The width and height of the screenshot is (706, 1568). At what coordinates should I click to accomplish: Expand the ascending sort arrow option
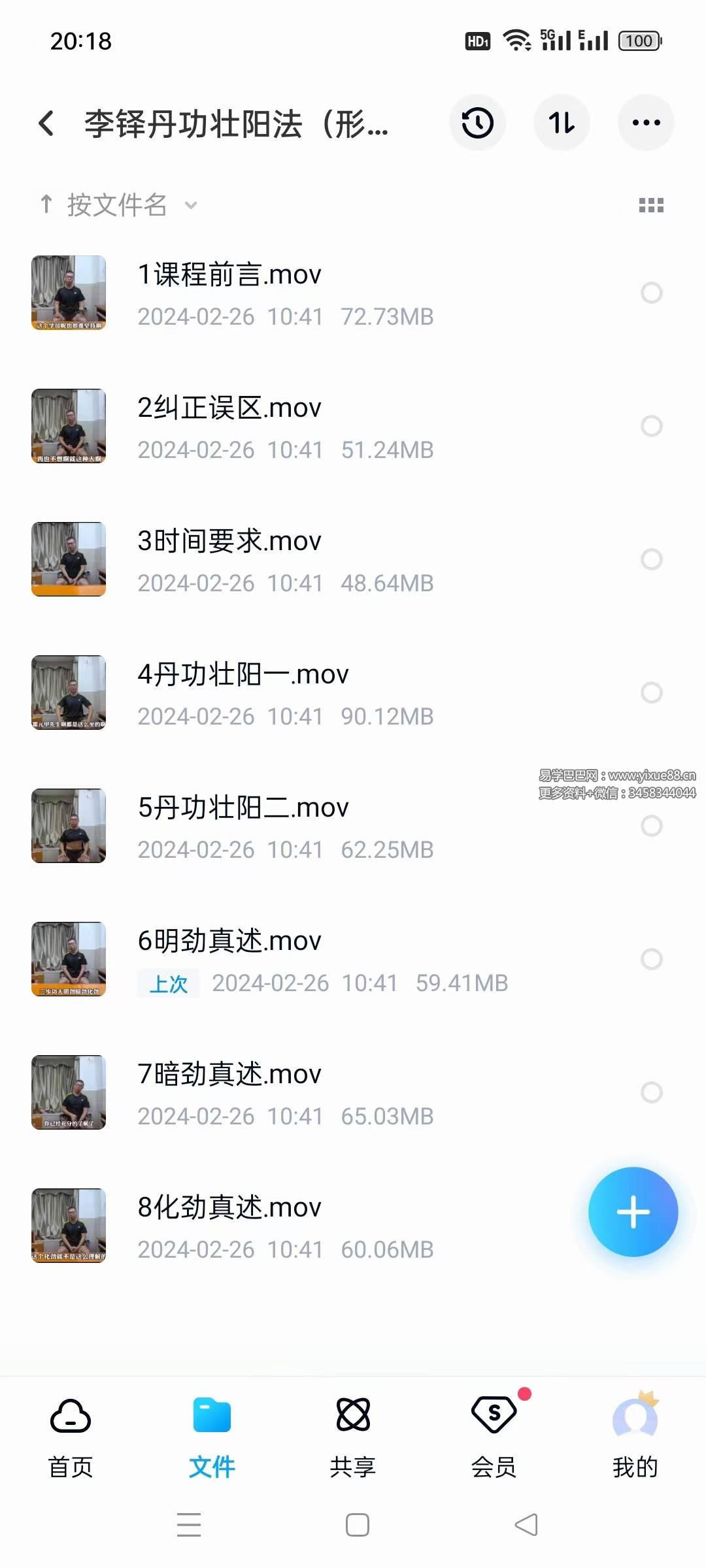tap(46, 205)
